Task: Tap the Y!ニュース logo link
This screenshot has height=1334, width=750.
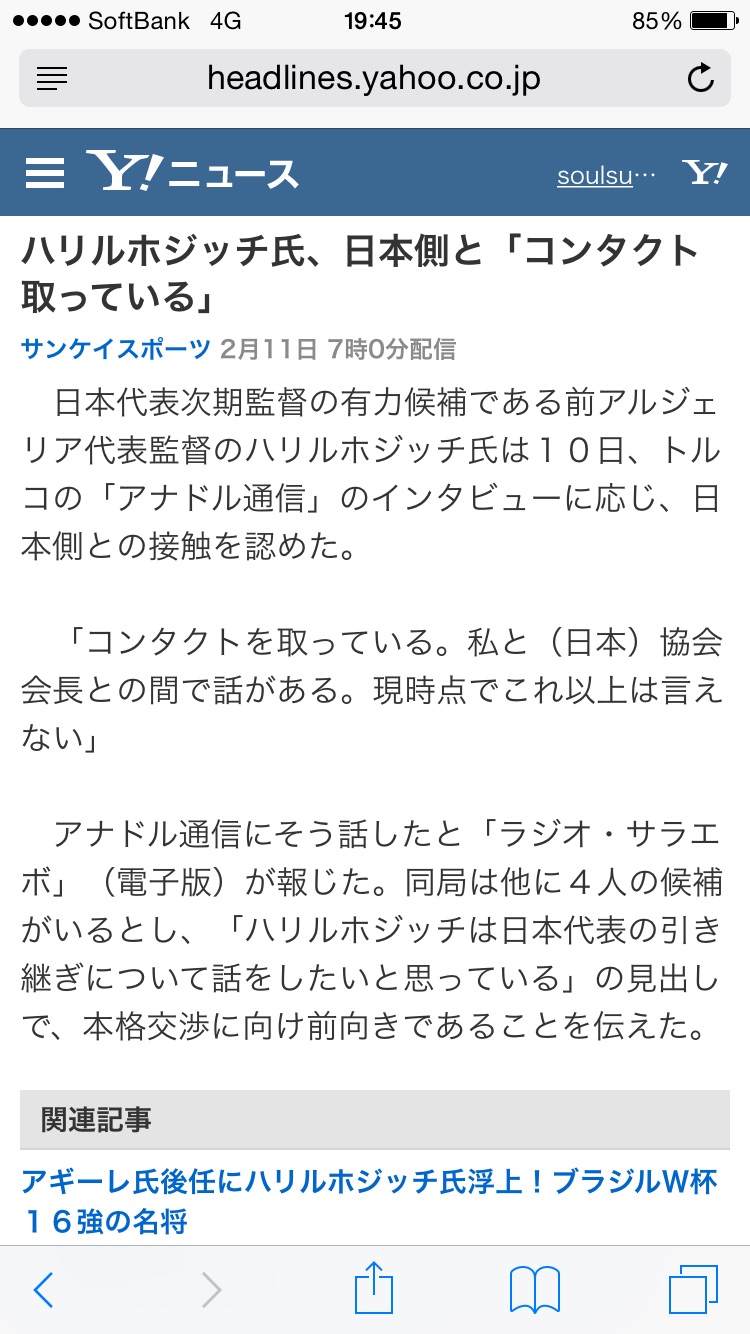Action: pyautogui.click(x=192, y=173)
